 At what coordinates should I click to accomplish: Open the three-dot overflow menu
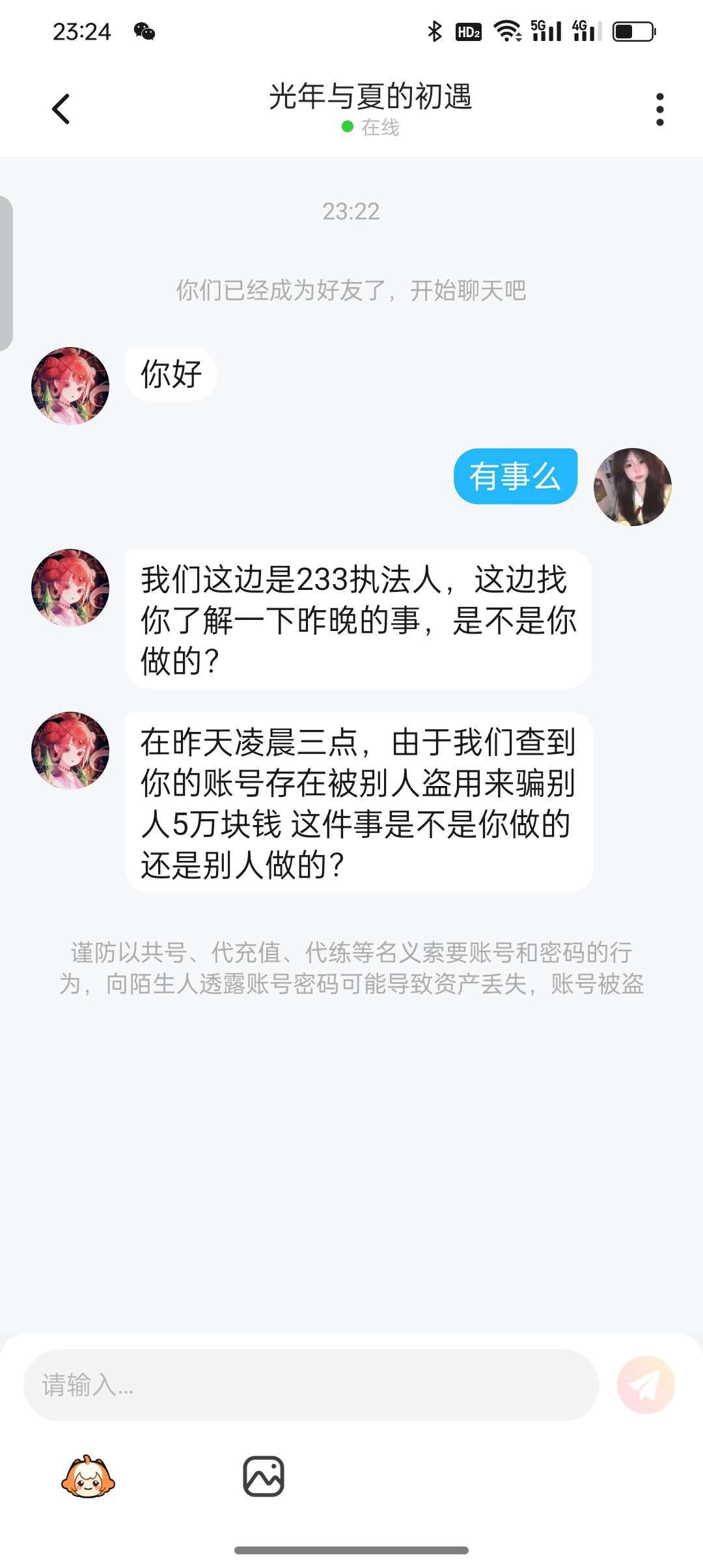(x=659, y=109)
